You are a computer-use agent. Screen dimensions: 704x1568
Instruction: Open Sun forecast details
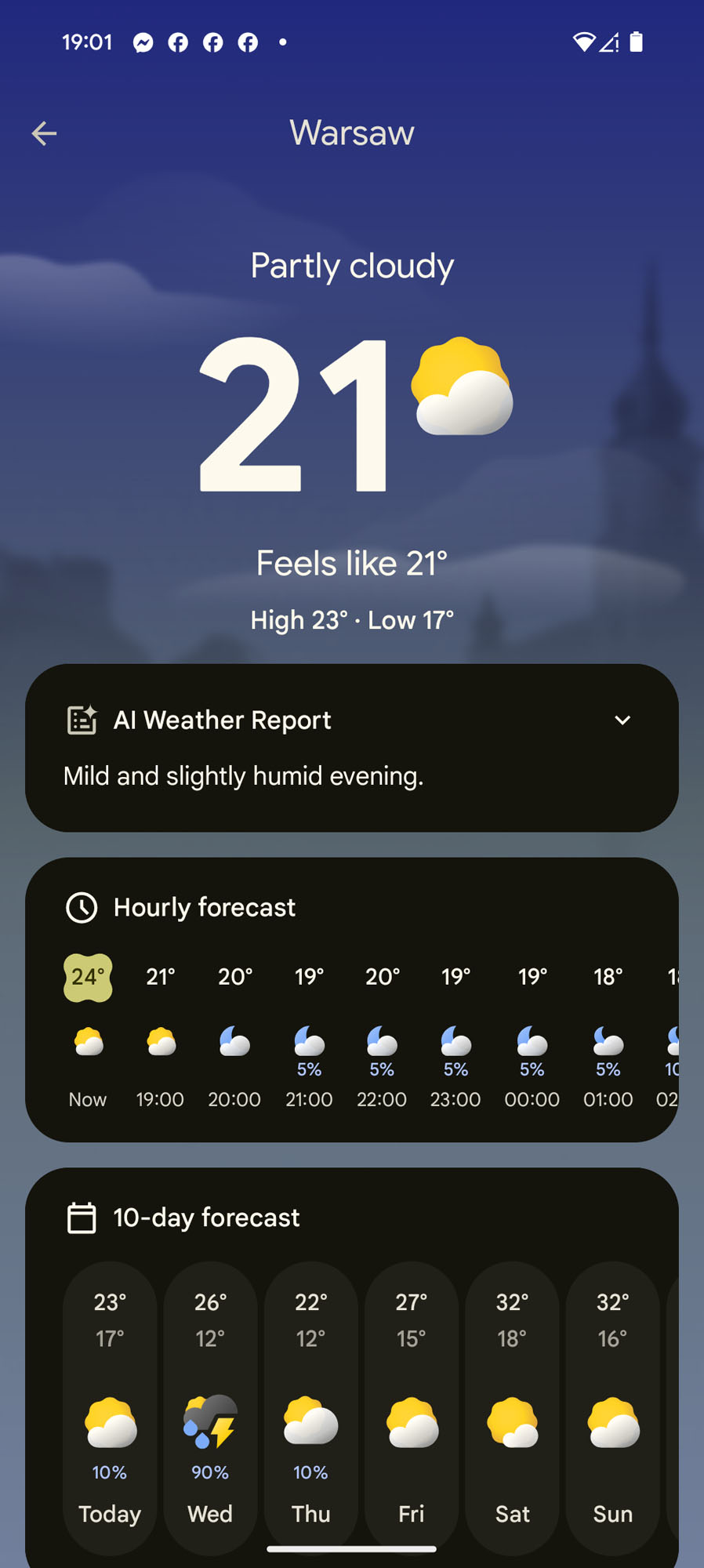coord(612,1407)
